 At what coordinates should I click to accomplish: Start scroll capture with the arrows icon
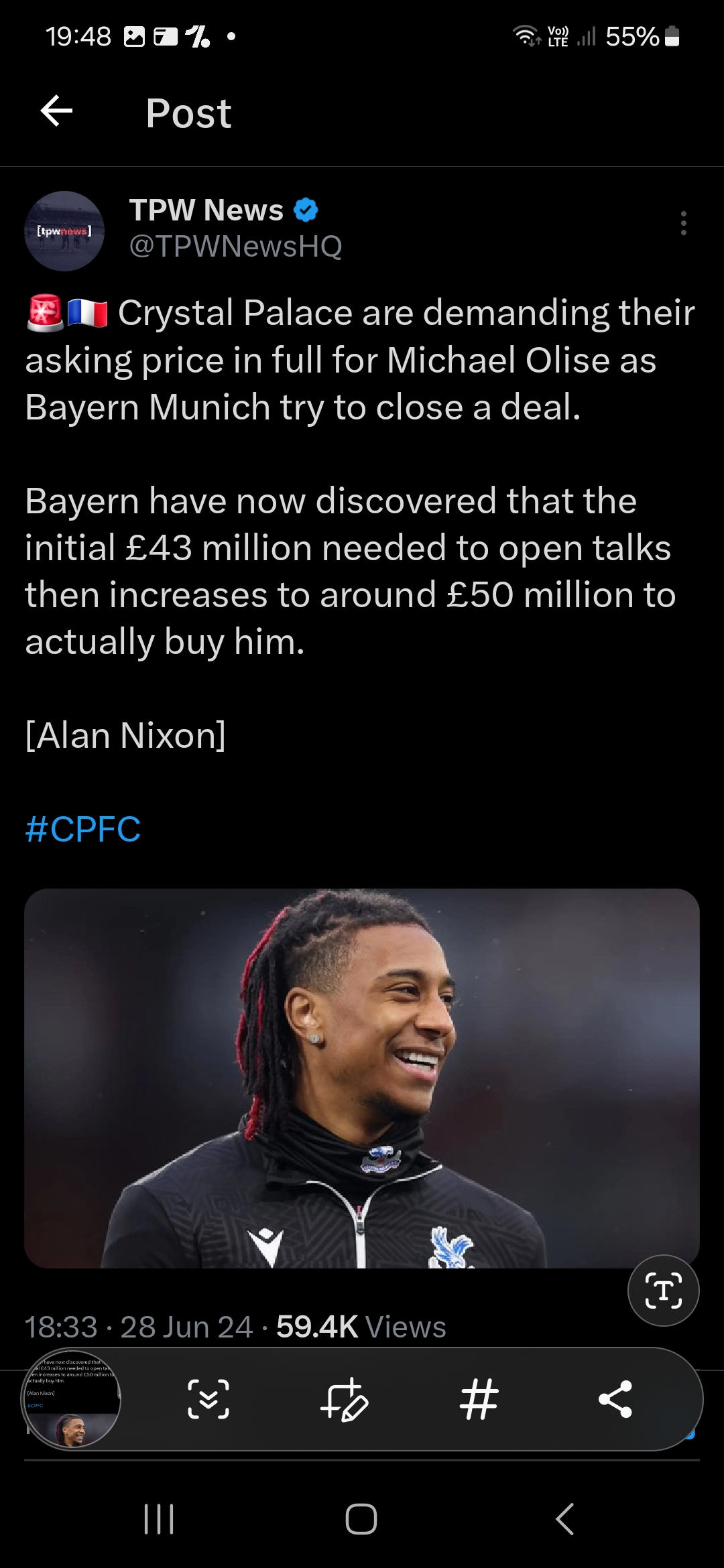point(208,1399)
